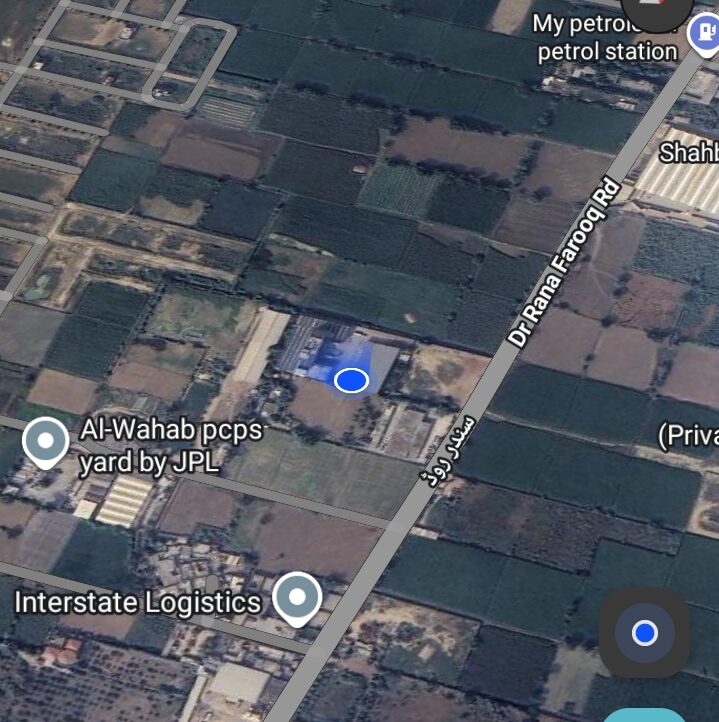Screen dimensions: 719x722
Task: Reset map orientation with the compass
Action: tap(657, 10)
